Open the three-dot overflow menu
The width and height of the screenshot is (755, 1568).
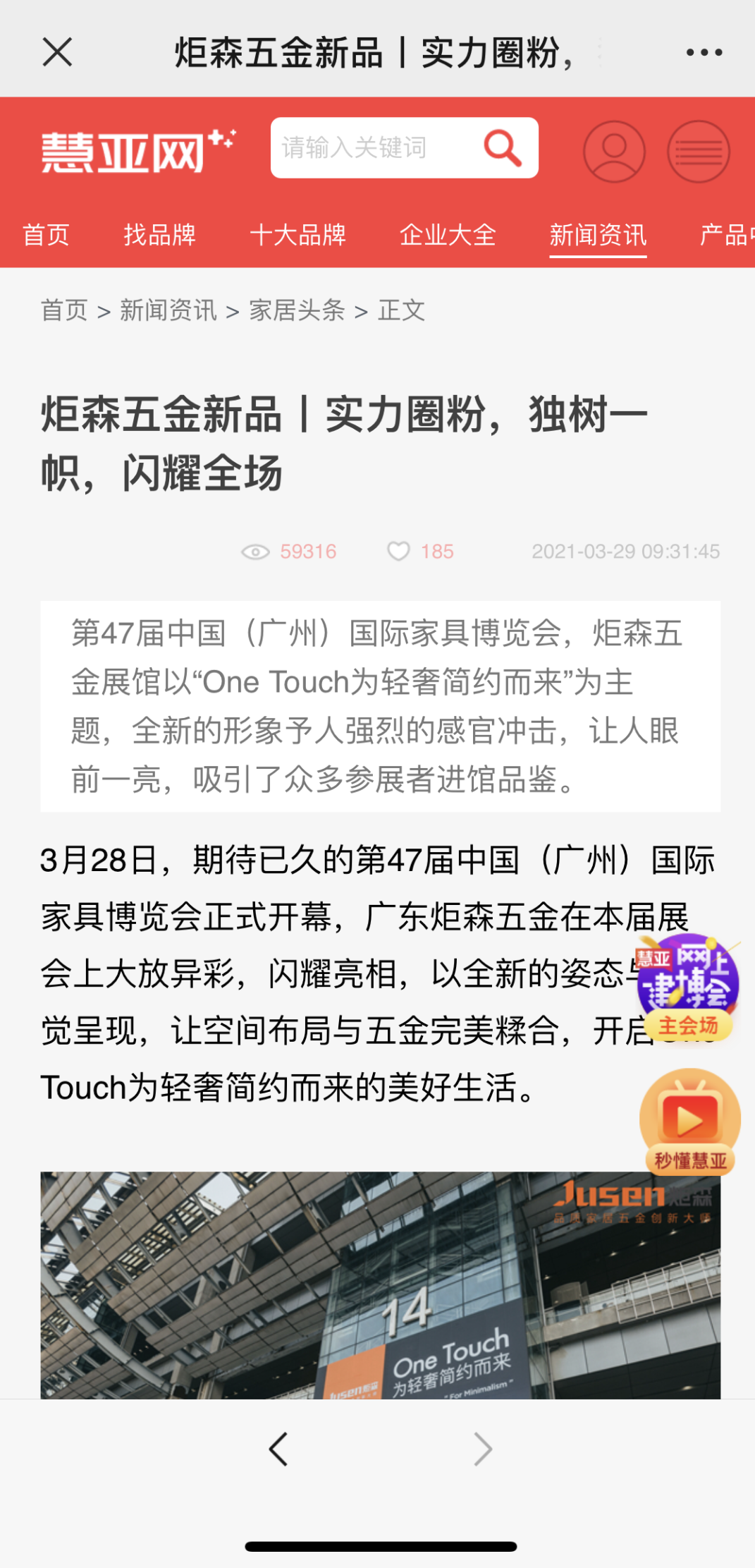pos(704,52)
